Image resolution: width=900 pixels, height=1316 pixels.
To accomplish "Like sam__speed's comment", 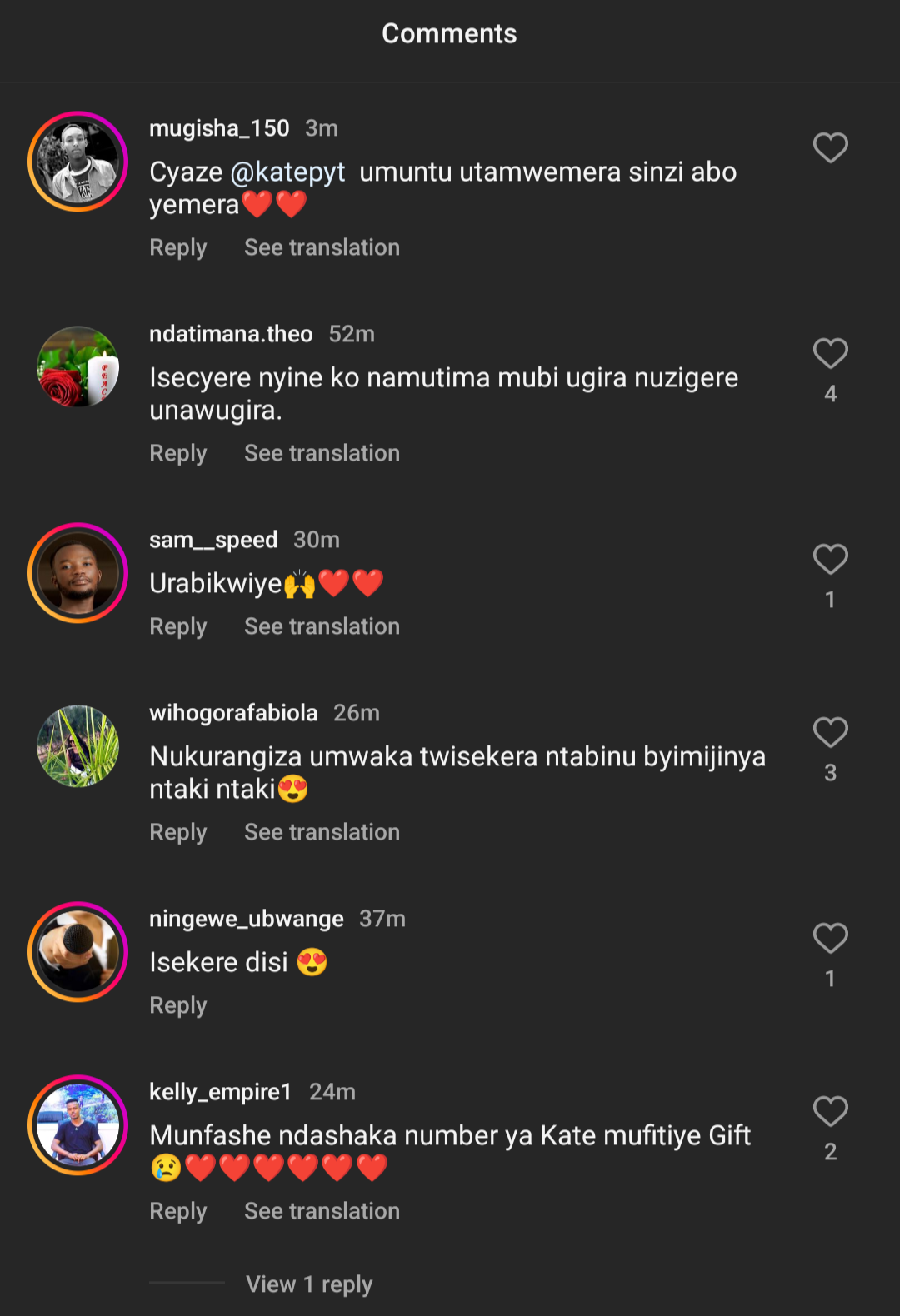I will tap(830, 560).
